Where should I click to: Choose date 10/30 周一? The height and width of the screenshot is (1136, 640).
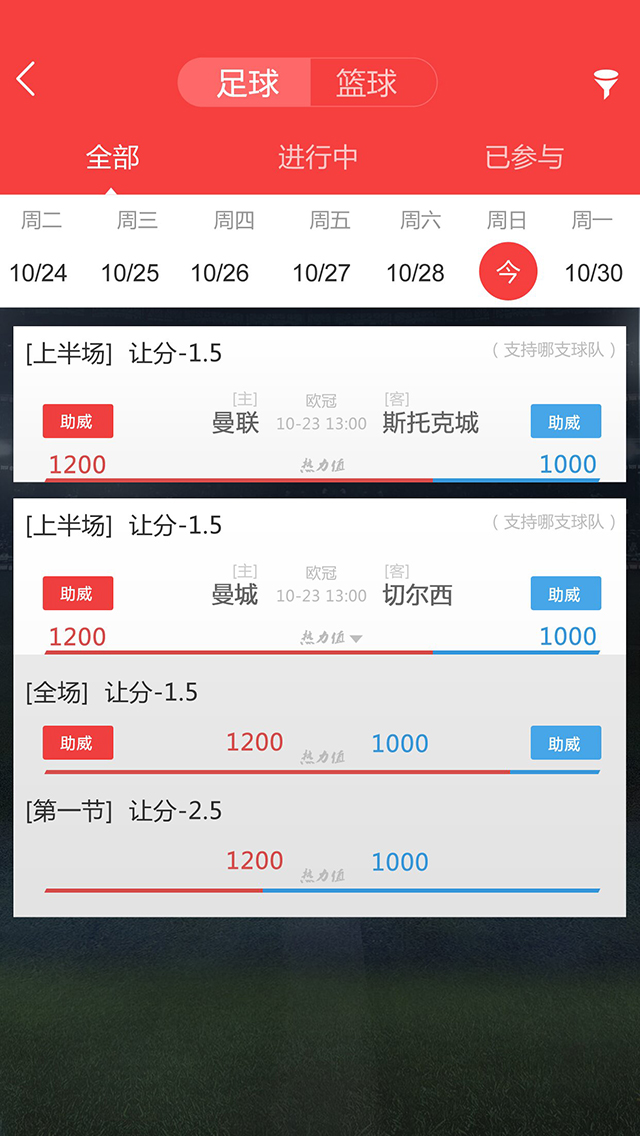594,248
